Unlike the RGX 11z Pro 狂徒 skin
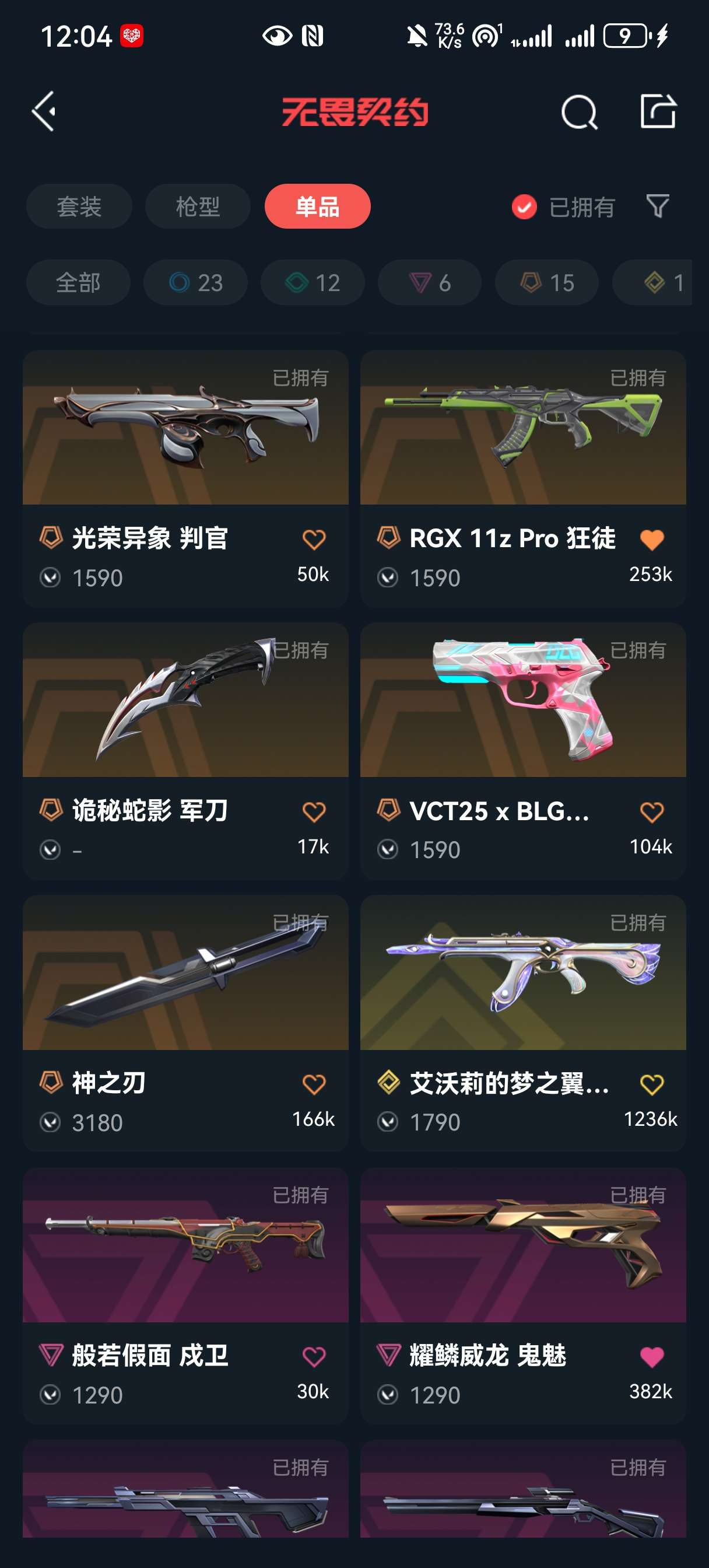 [651, 540]
